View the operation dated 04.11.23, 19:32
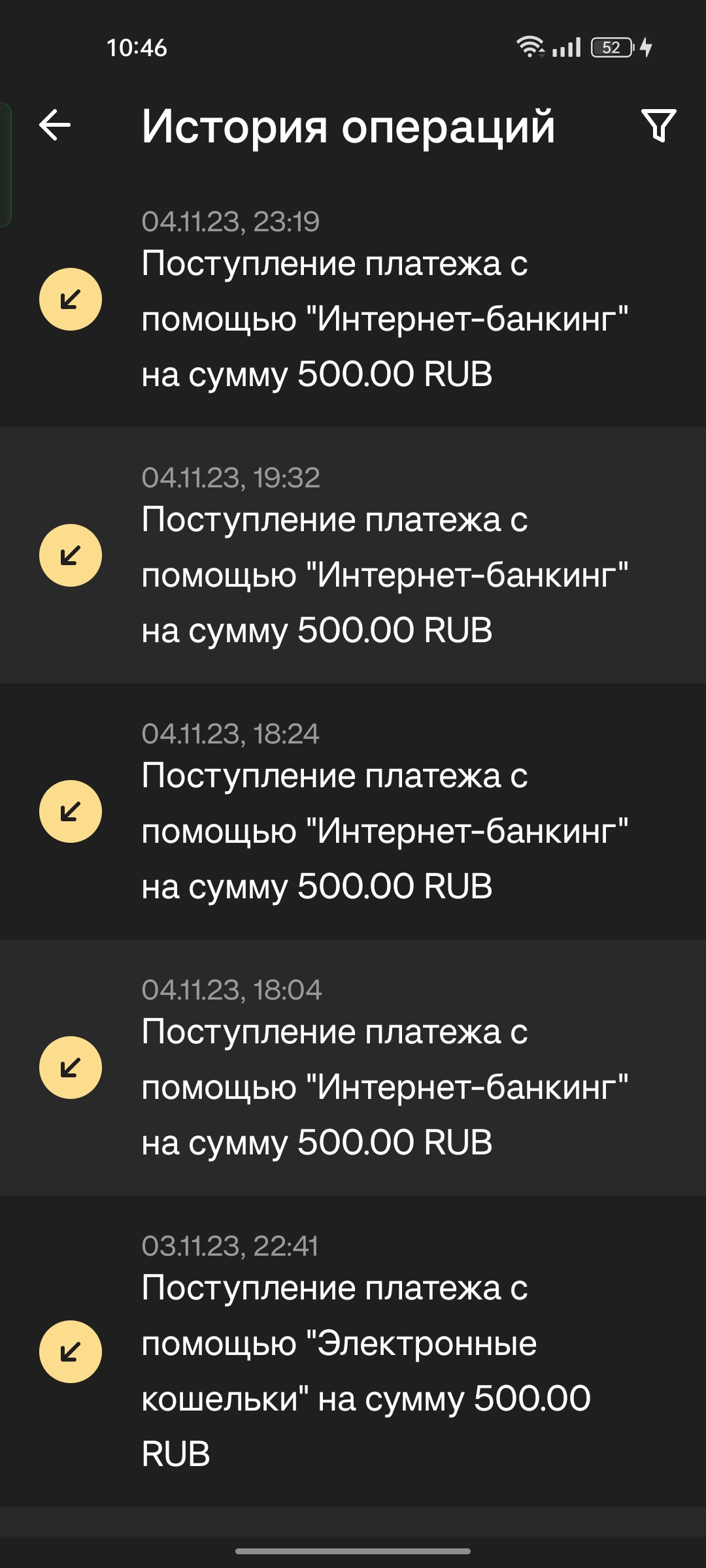 click(x=353, y=555)
